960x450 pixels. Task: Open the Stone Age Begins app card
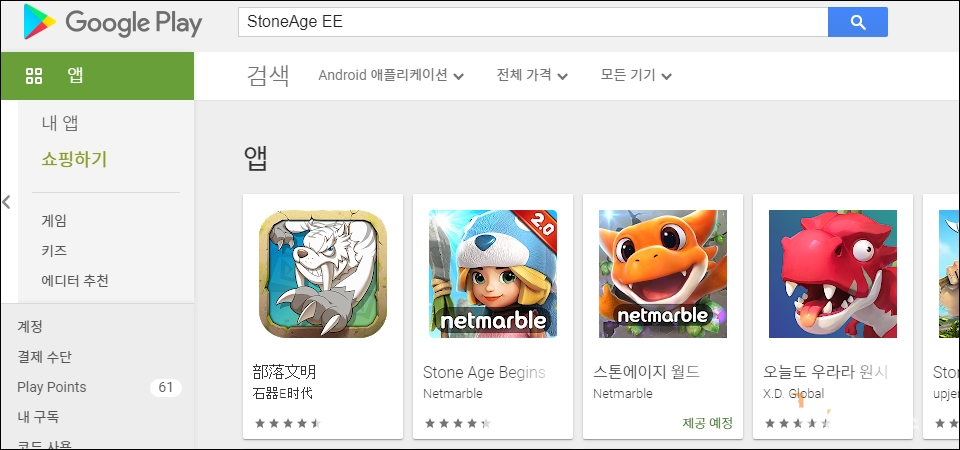pos(492,300)
